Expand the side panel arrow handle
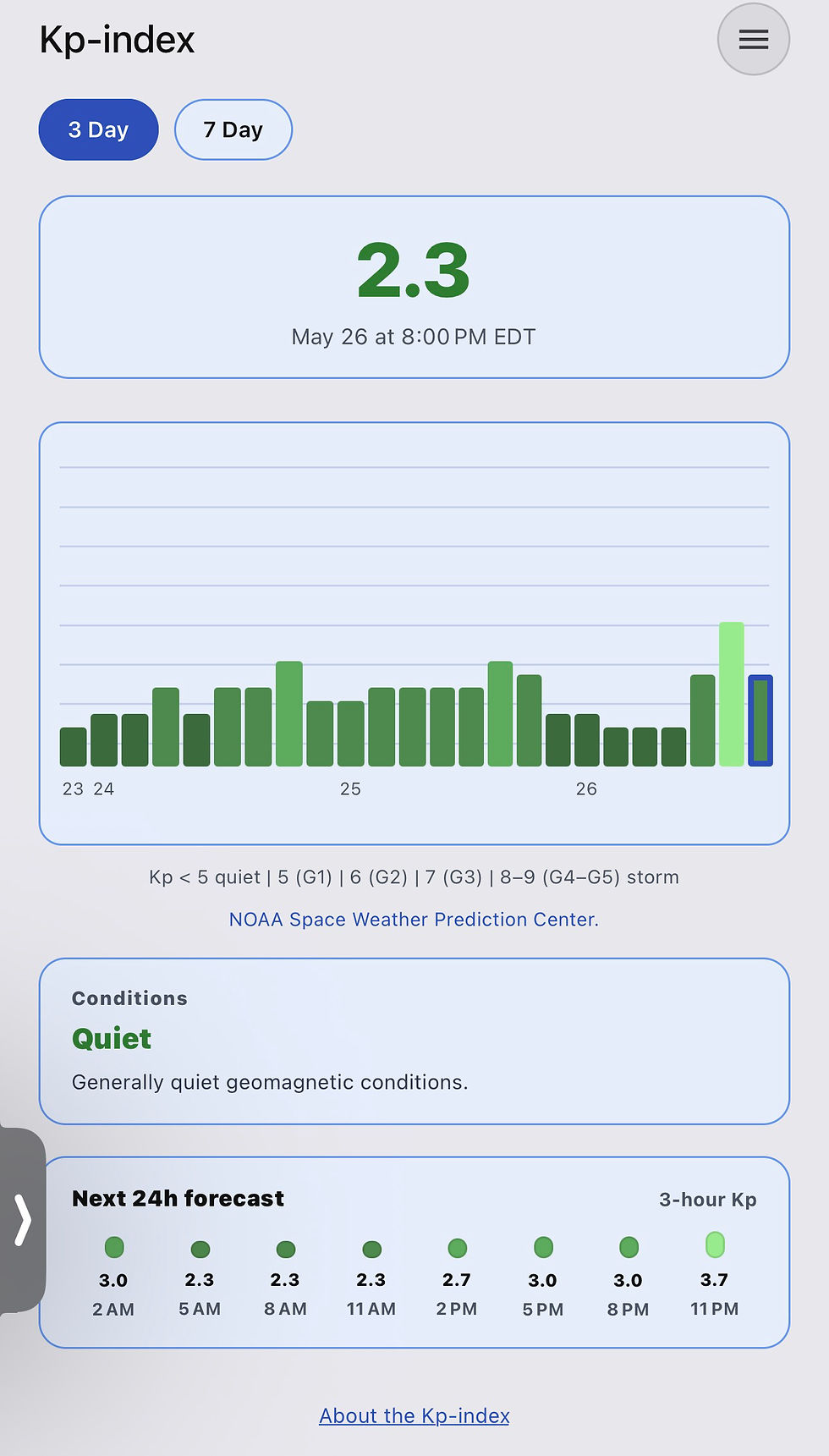Screen dimensions: 829x1456 (23, 1220)
